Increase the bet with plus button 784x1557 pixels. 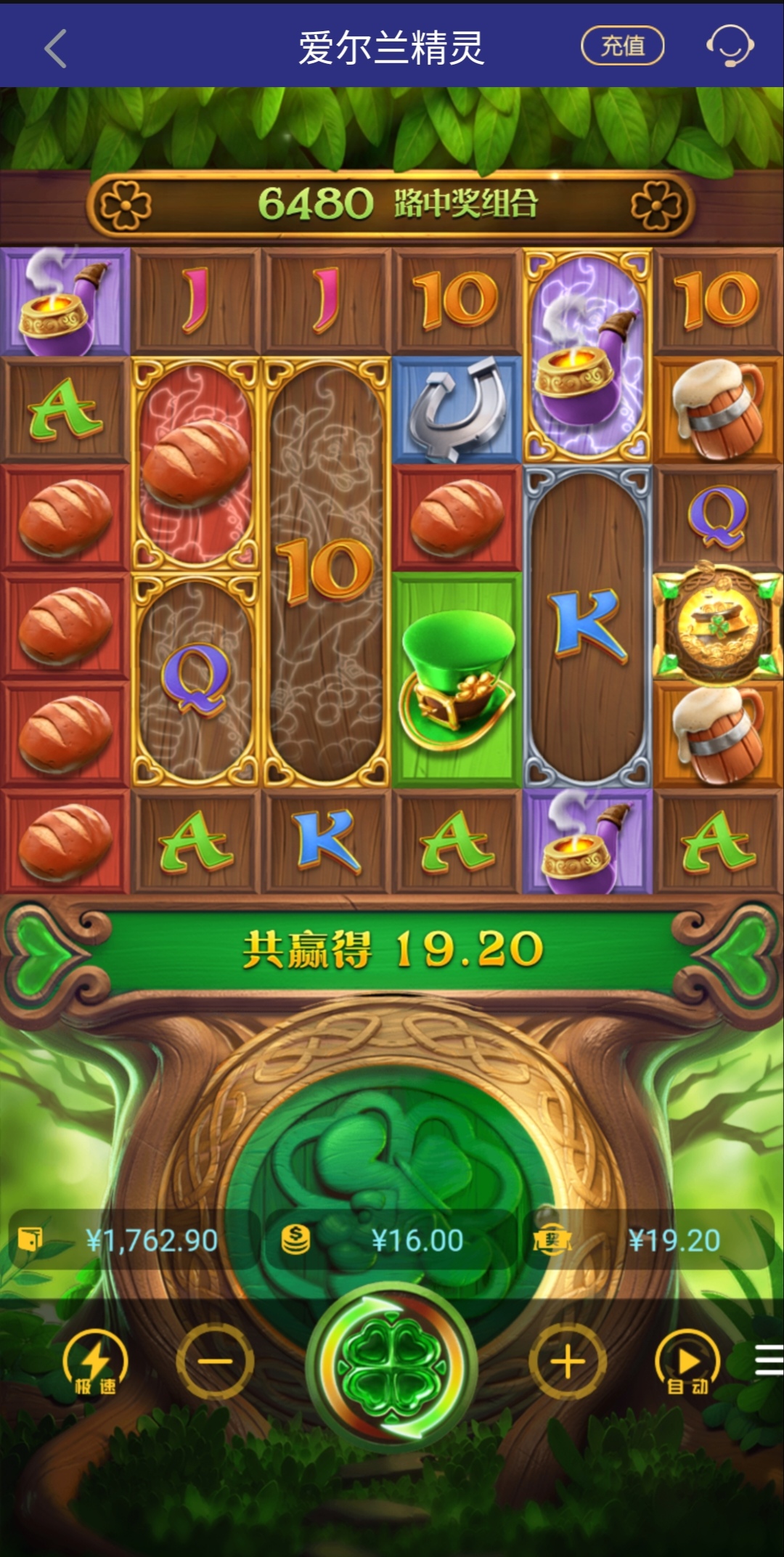[568, 1362]
